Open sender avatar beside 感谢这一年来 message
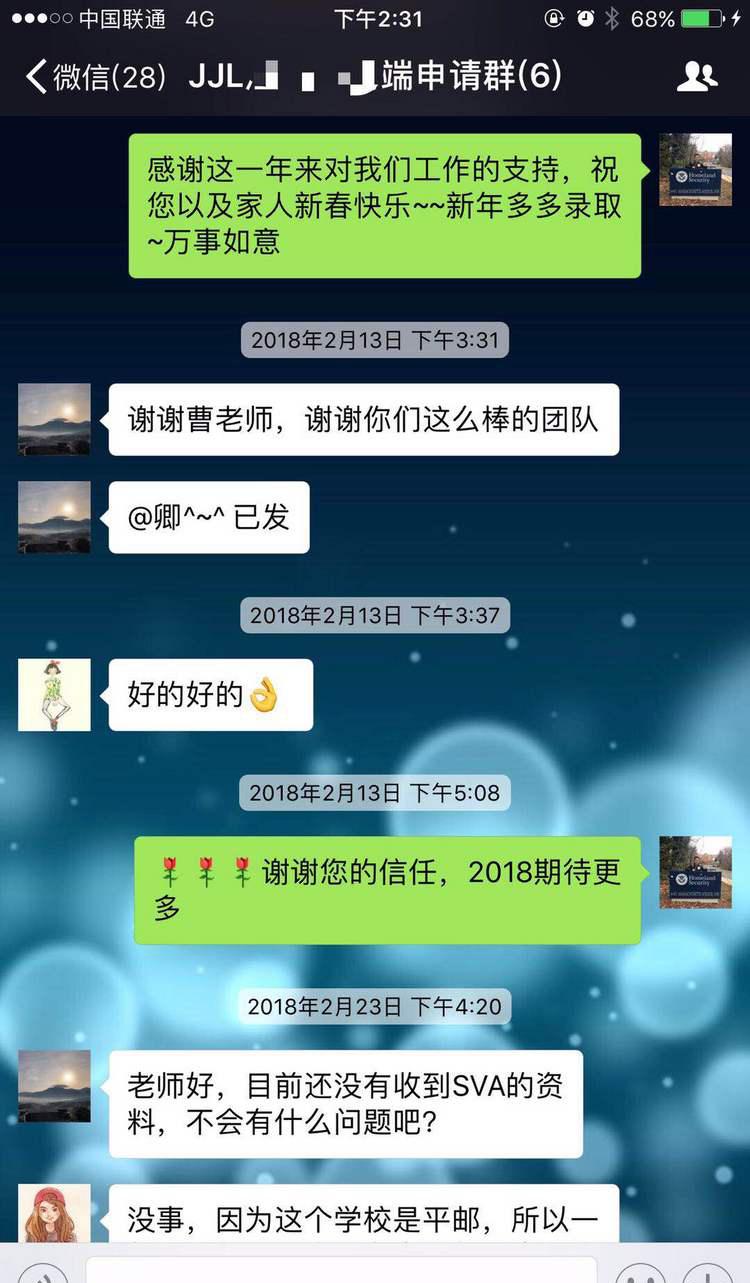Viewport: 750px width, 1283px height. (695, 169)
